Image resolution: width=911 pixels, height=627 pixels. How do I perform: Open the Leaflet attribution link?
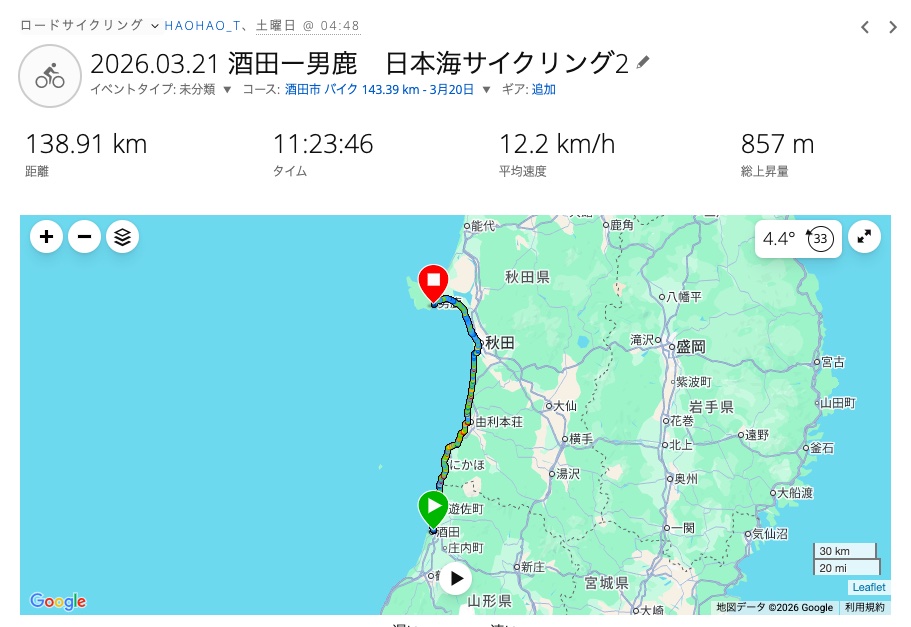coord(868,587)
